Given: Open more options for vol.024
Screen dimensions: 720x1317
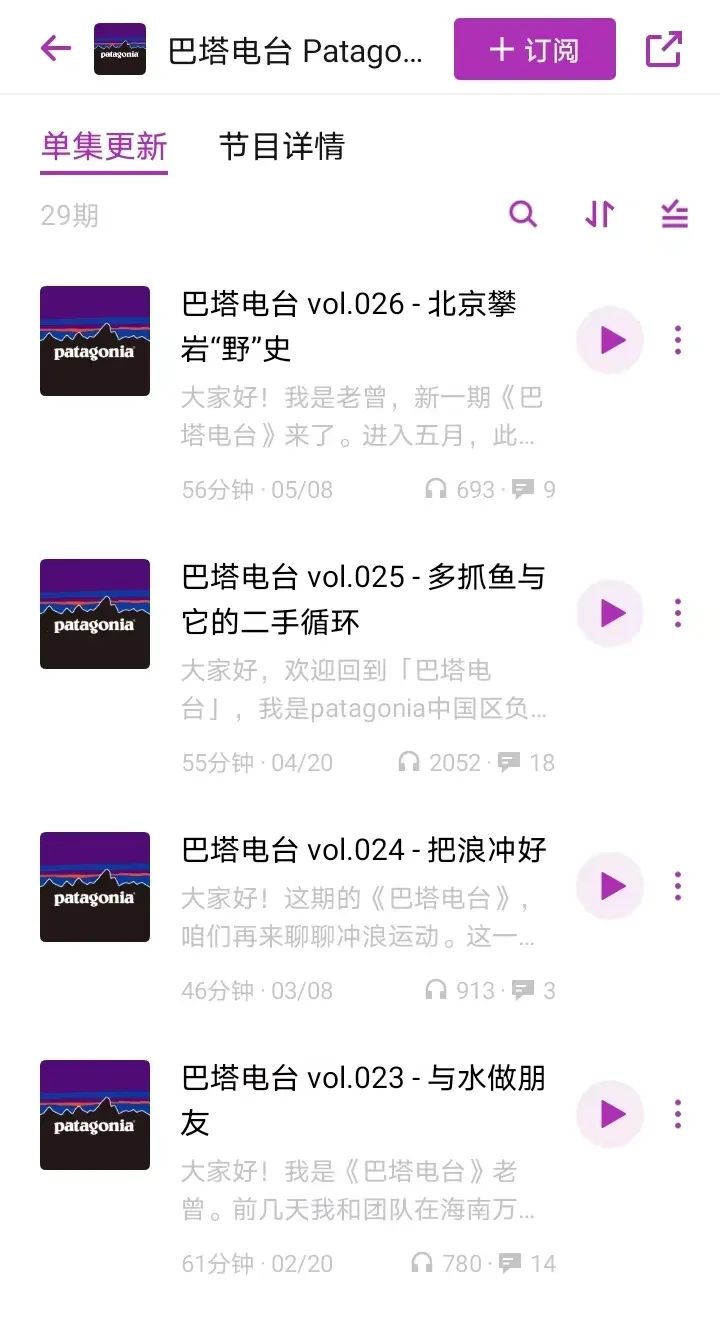Looking at the screenshot, I should tap(678, 886).
